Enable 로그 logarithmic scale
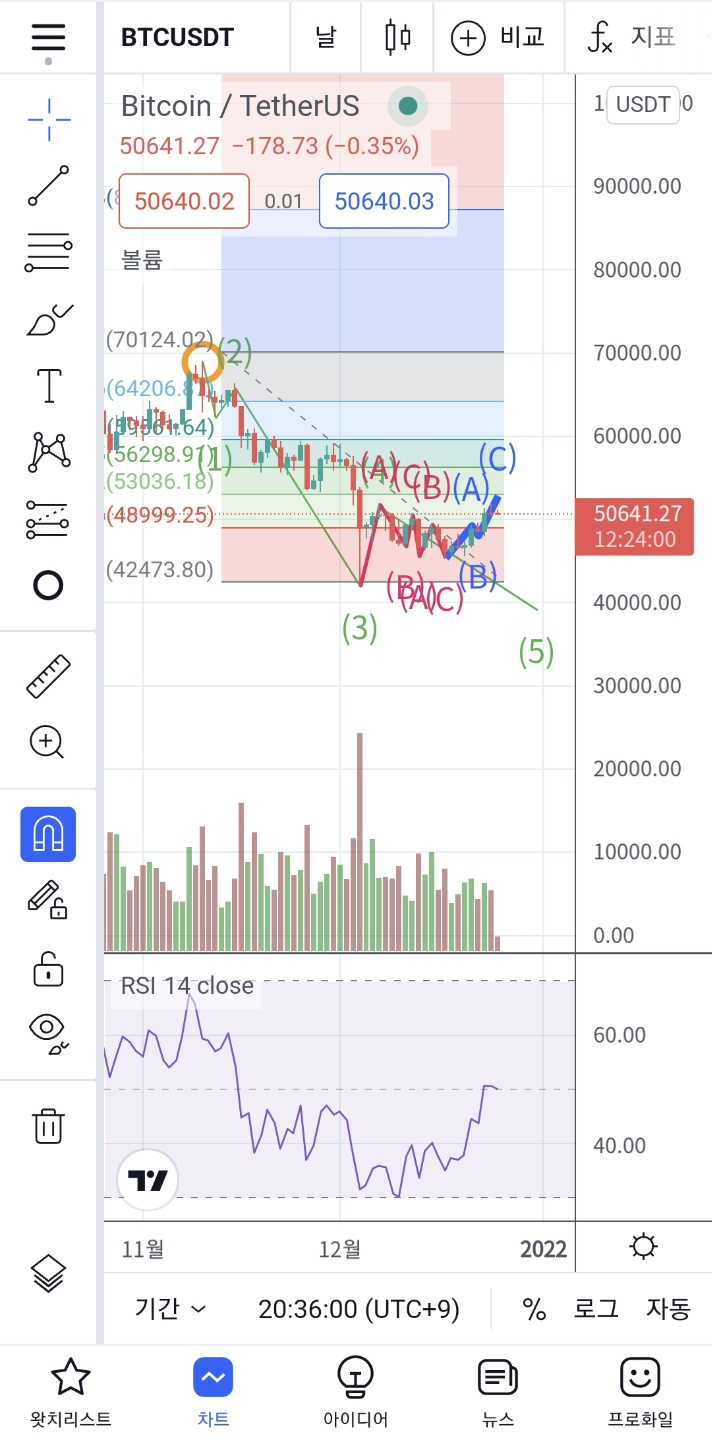The image size is (712, 1440). [x=596, y=1308]
